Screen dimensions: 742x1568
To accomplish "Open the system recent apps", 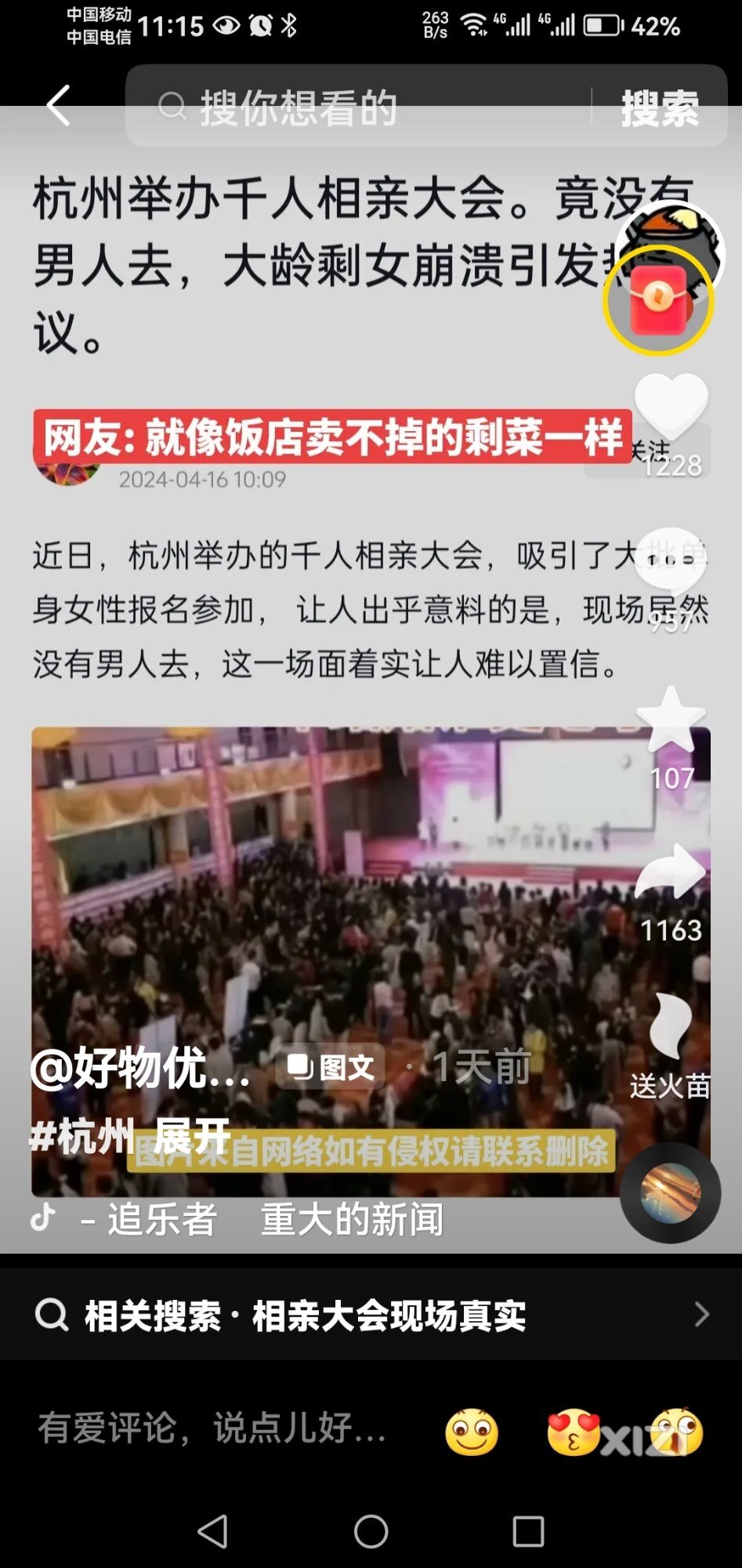I will [528, 1530].
